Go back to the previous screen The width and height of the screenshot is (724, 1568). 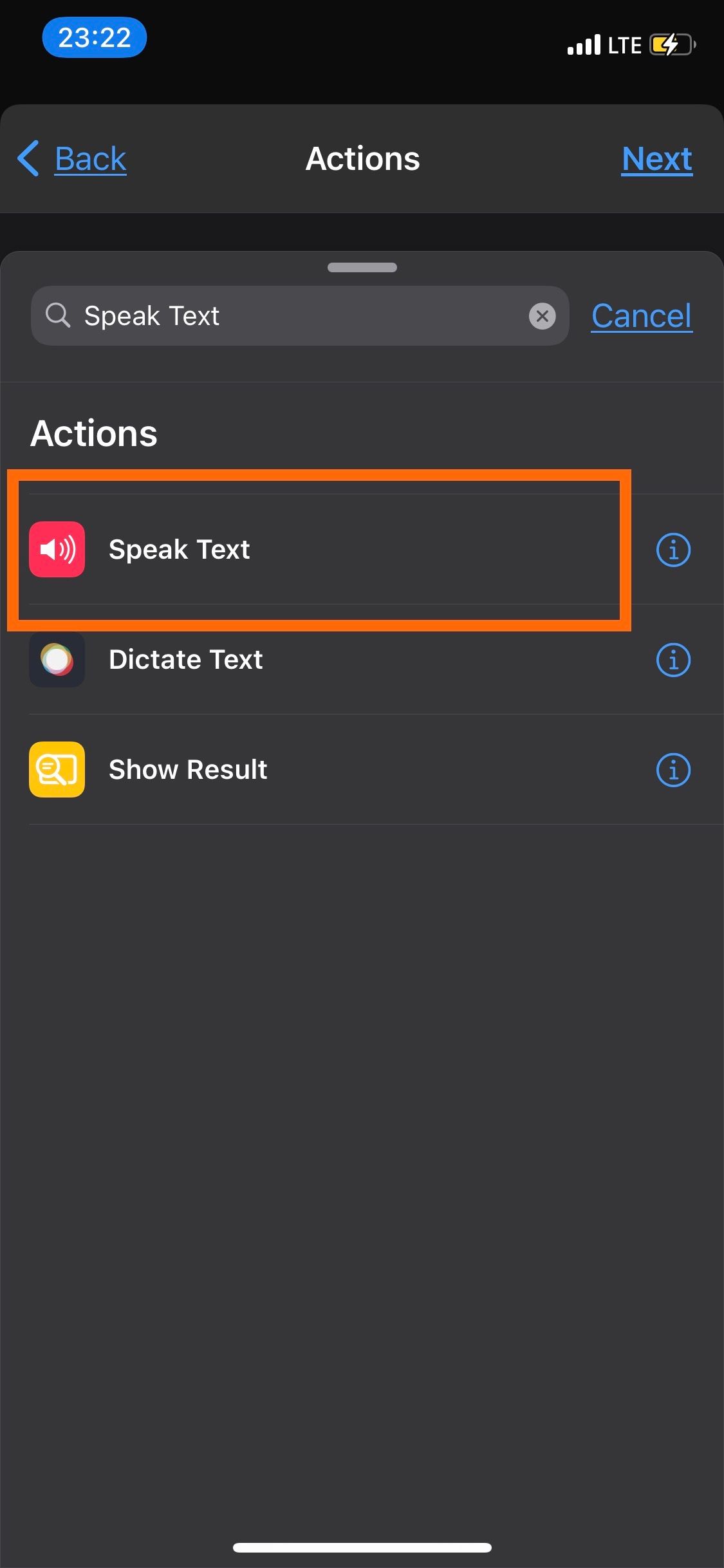tap(73, 159)
